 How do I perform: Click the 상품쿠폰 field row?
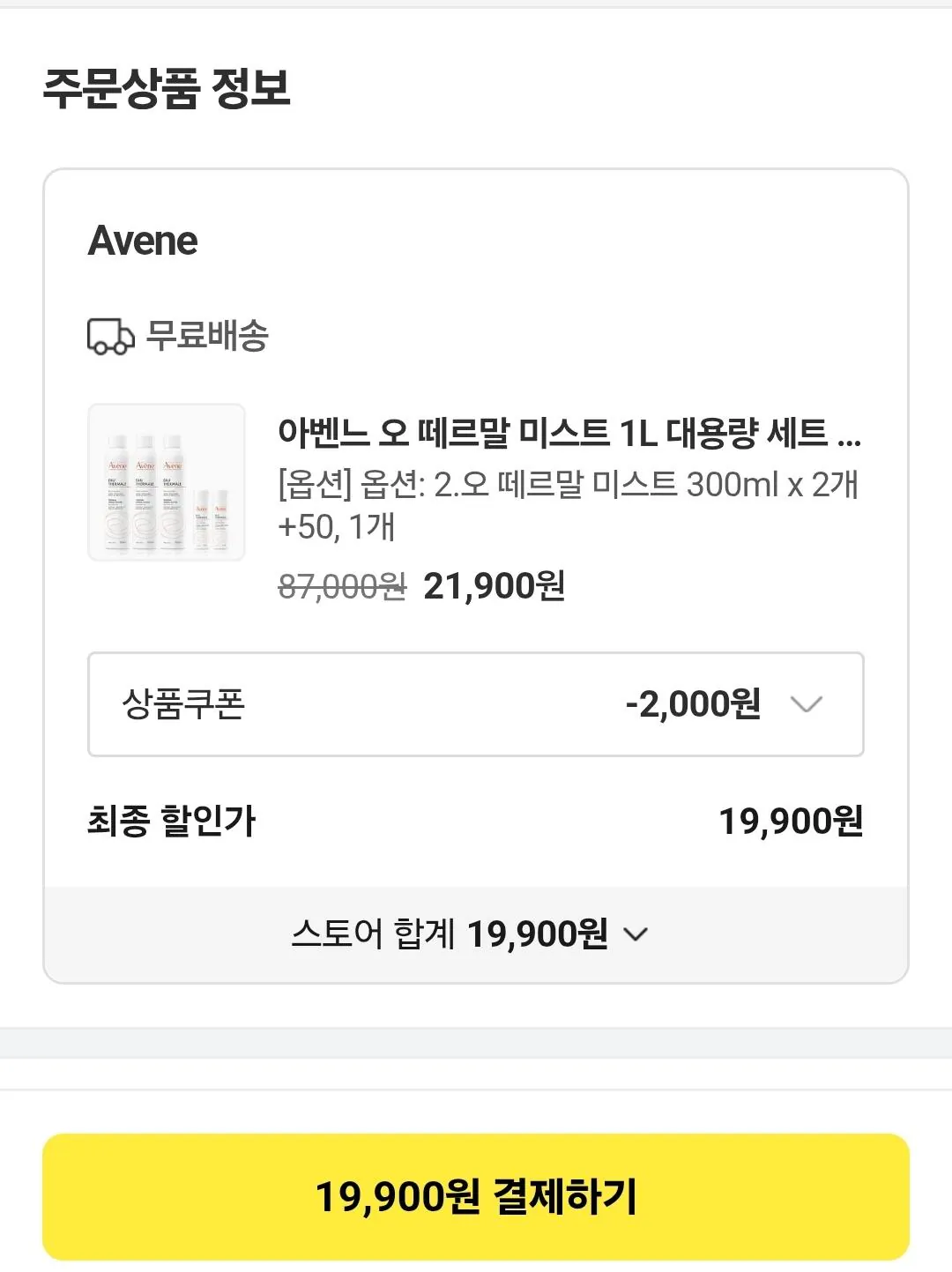[x=476, y=705]
